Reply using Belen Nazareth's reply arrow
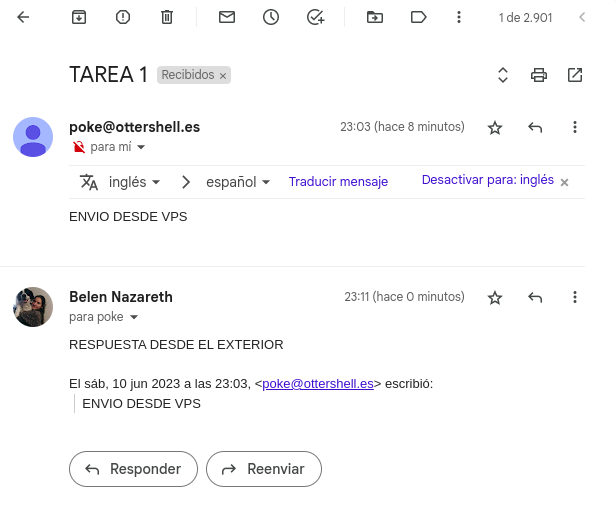 coord(535,297)
